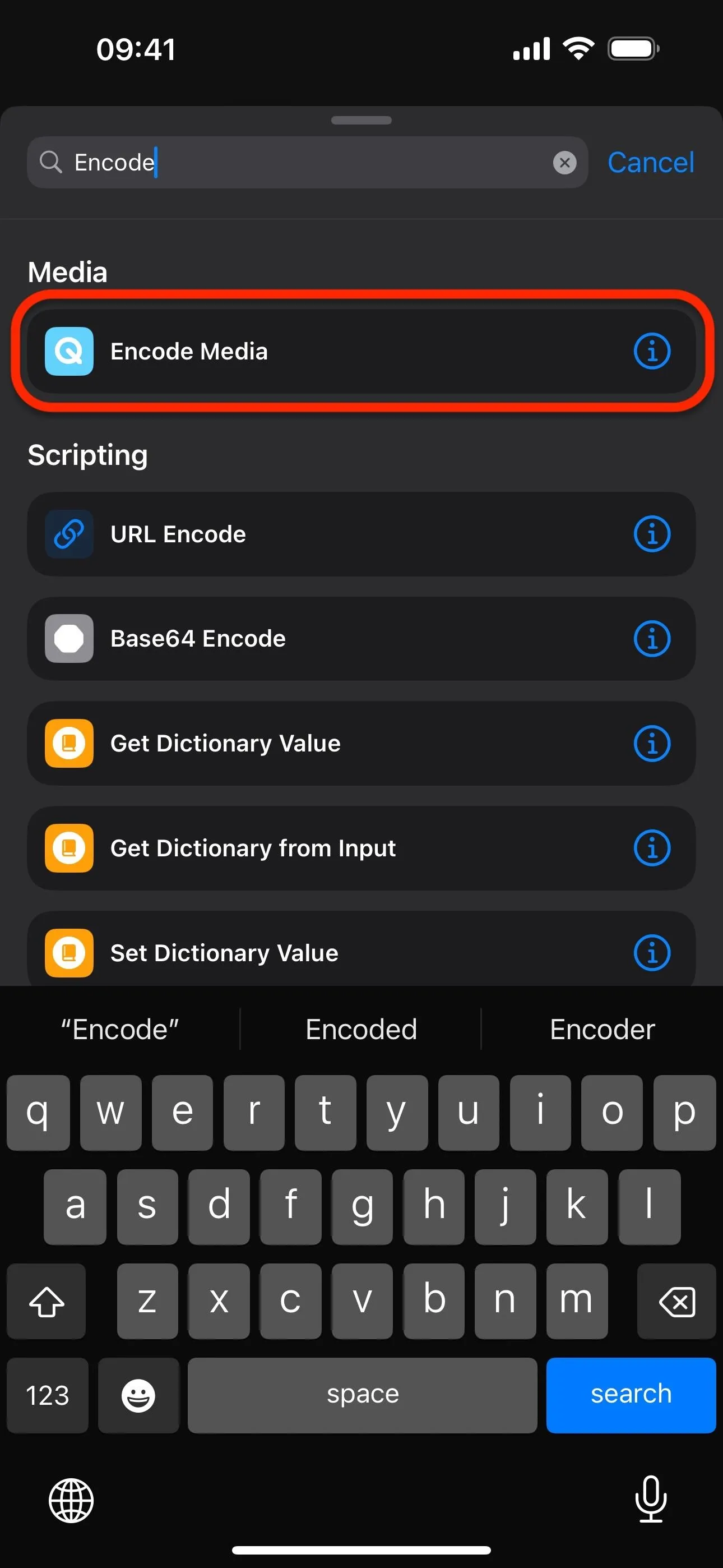
Task: Tap the keyboard backspace key
Action: pos(676,1301)
